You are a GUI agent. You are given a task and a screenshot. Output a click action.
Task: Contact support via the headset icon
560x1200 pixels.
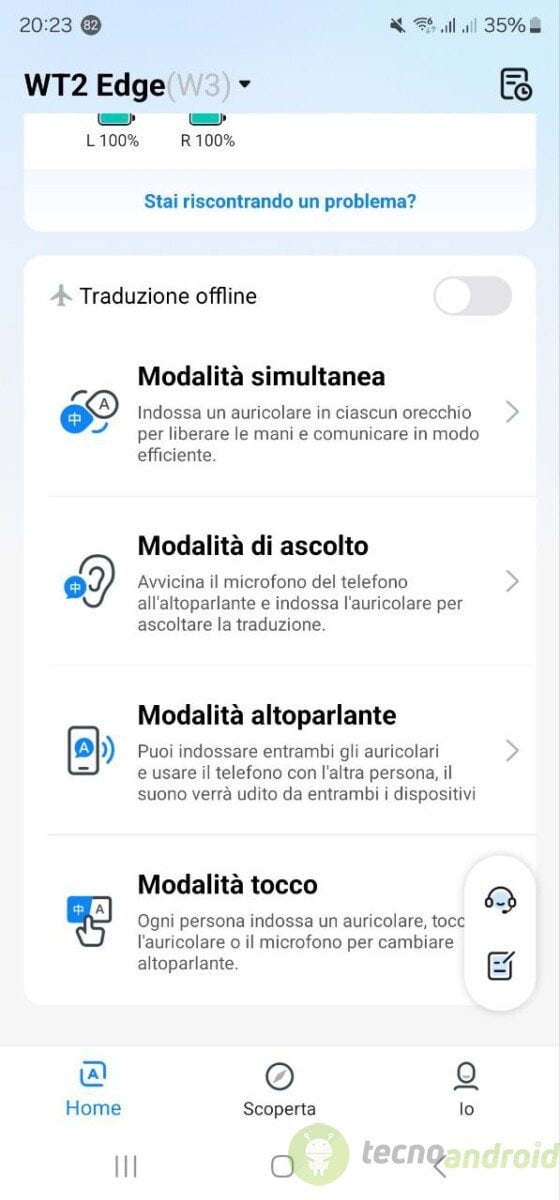(500, 900)
